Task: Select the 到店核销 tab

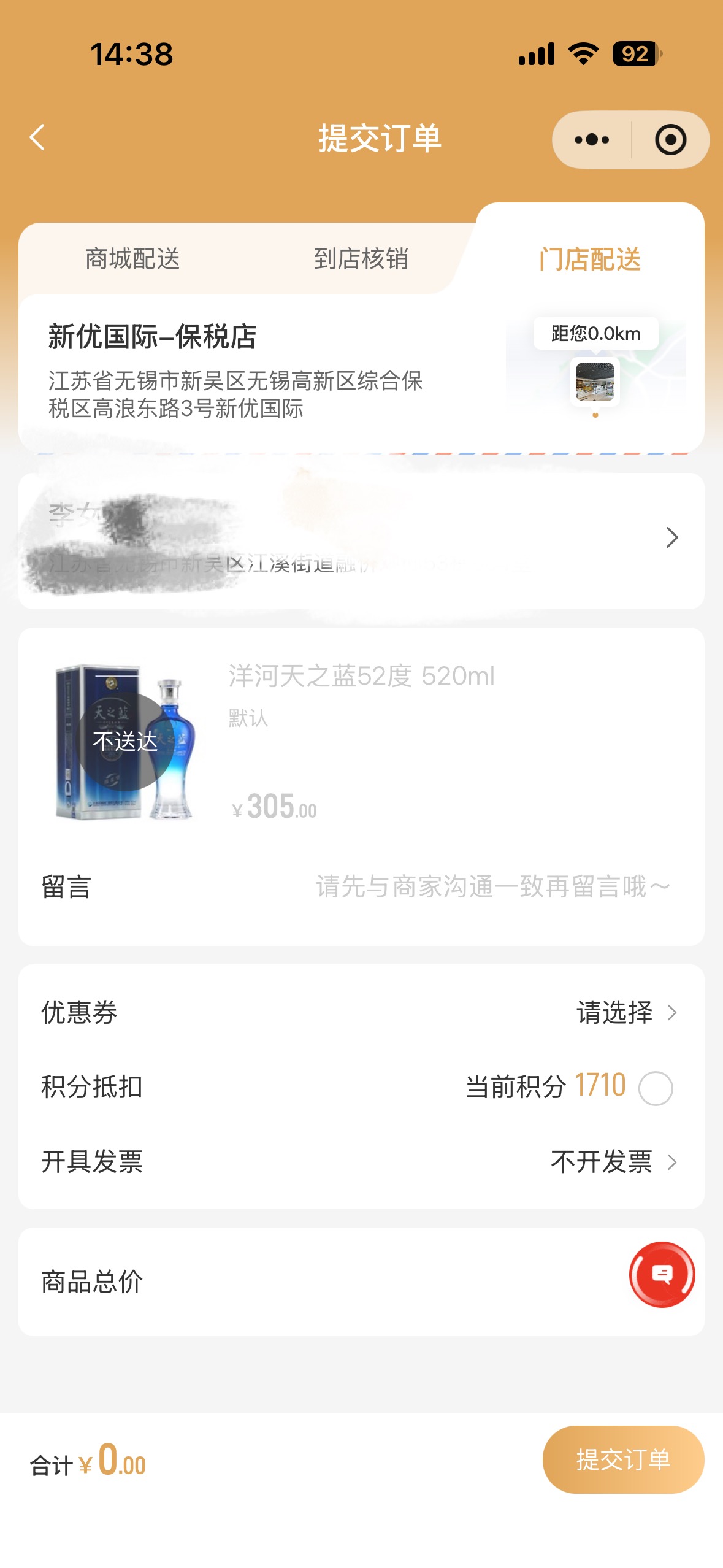Action: pos(361,259)
